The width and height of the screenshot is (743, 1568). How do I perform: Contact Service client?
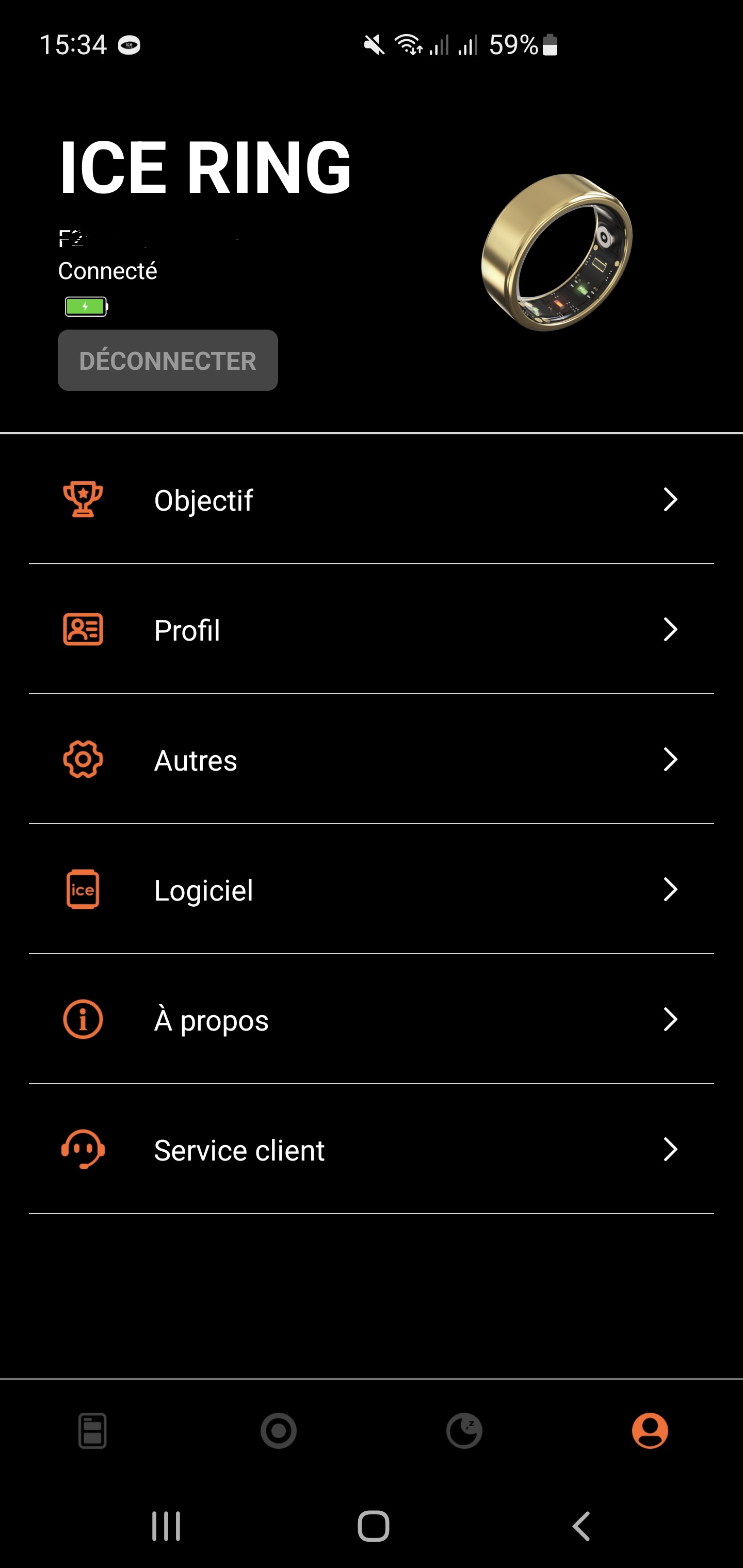371,1150
